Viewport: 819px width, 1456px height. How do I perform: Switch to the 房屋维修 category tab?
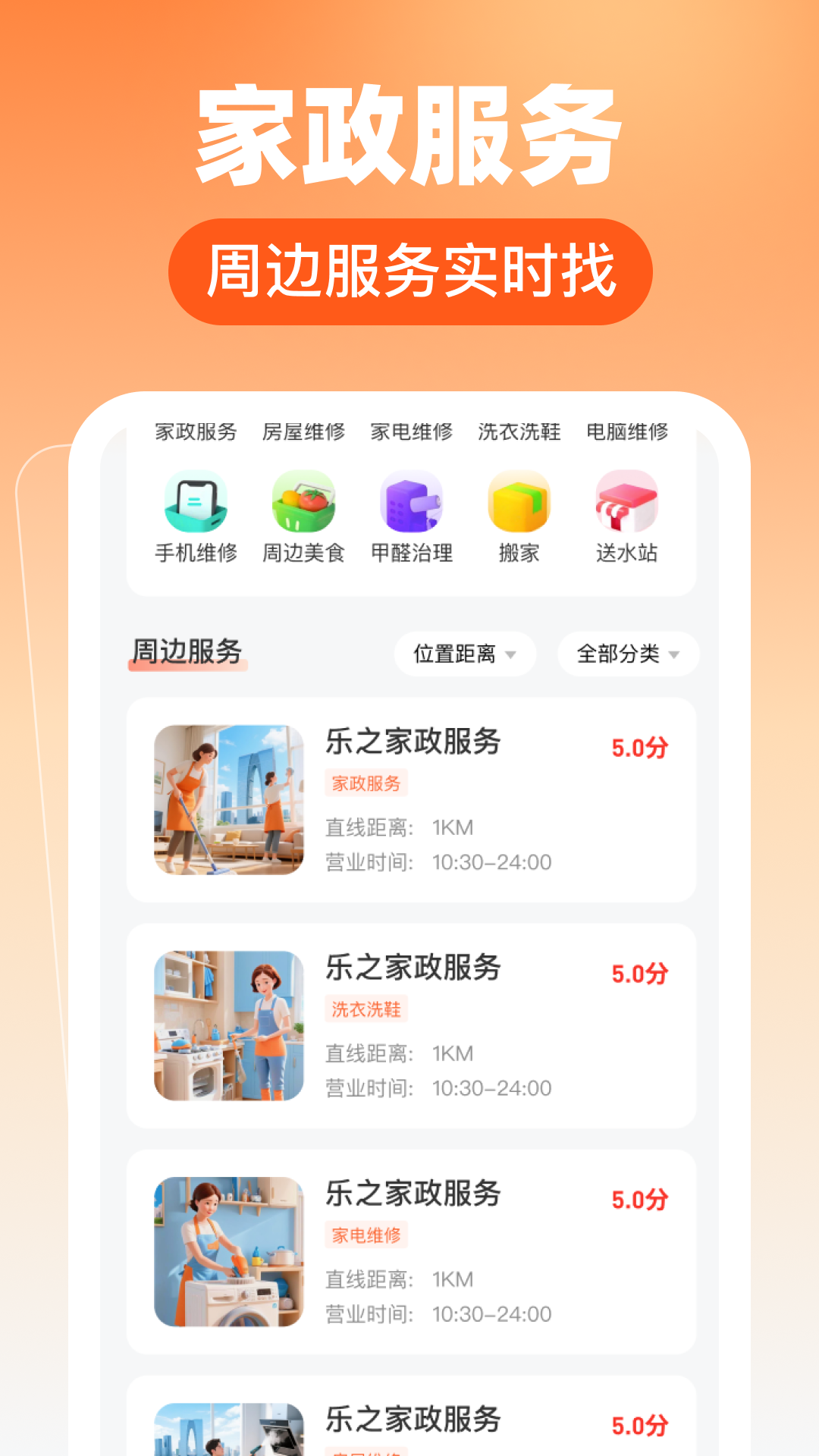point(303,431)
